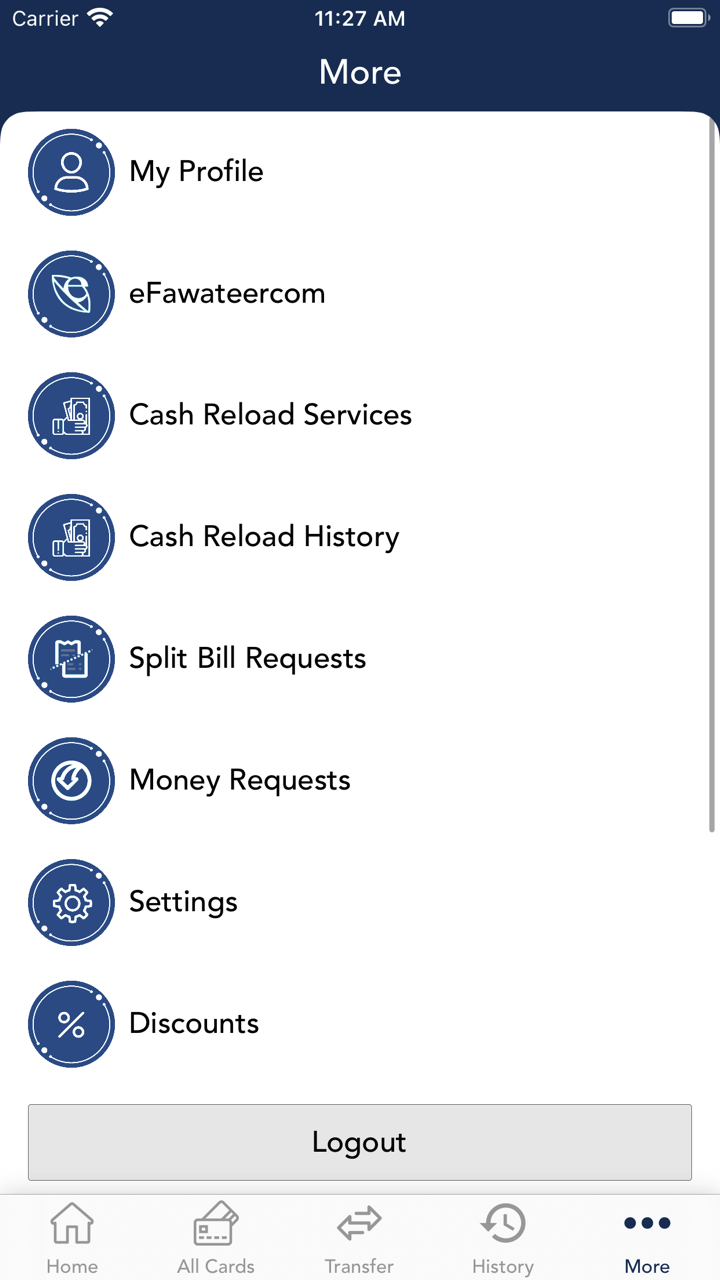720x1280 pixels.
Task: Select the Transfer arrows icon
Action: tap(360, 1222)
